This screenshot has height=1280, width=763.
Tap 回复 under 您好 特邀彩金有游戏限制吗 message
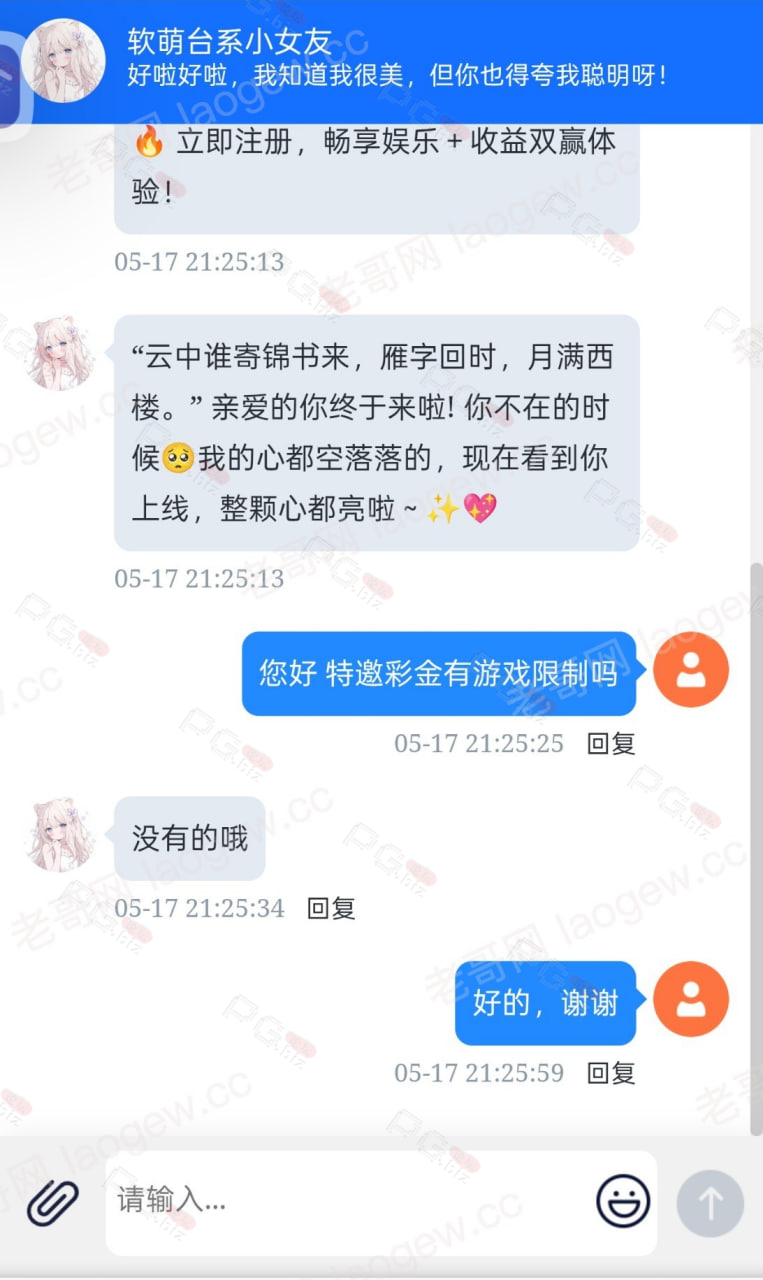tap(611, 744)
